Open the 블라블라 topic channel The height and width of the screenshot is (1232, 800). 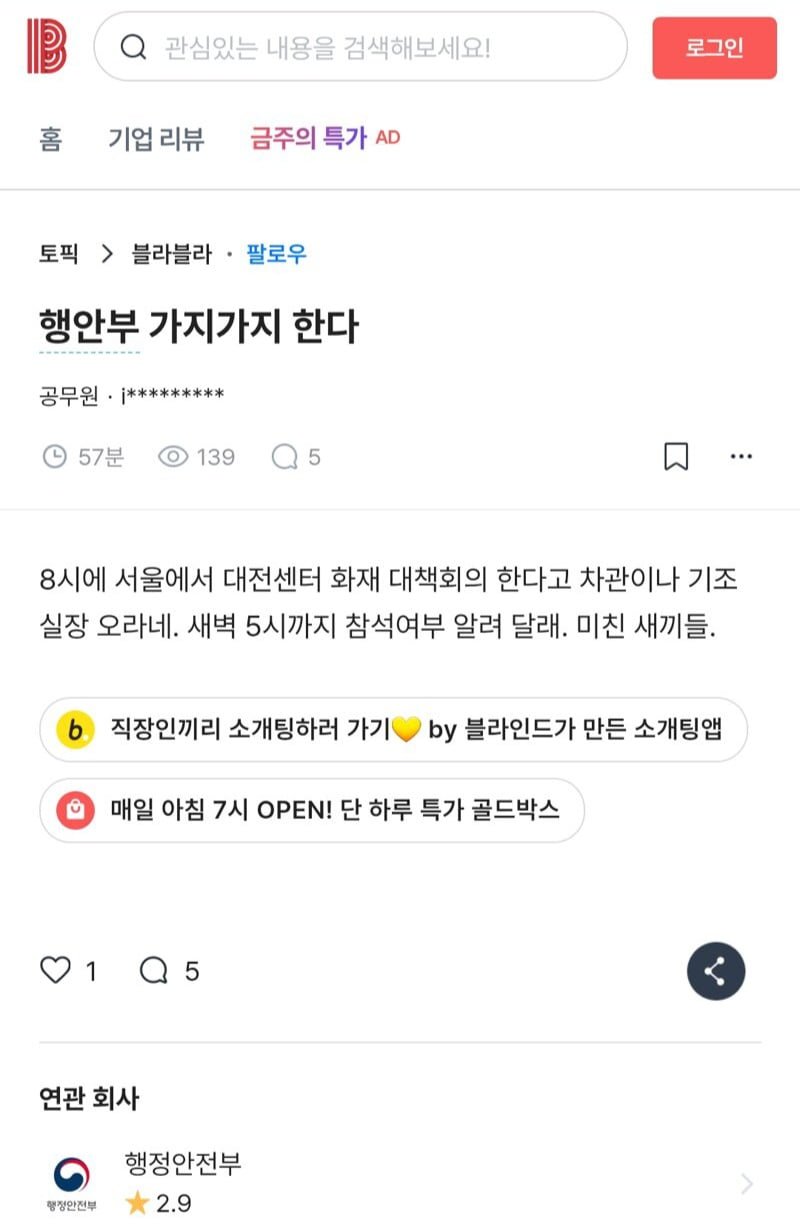172,254
